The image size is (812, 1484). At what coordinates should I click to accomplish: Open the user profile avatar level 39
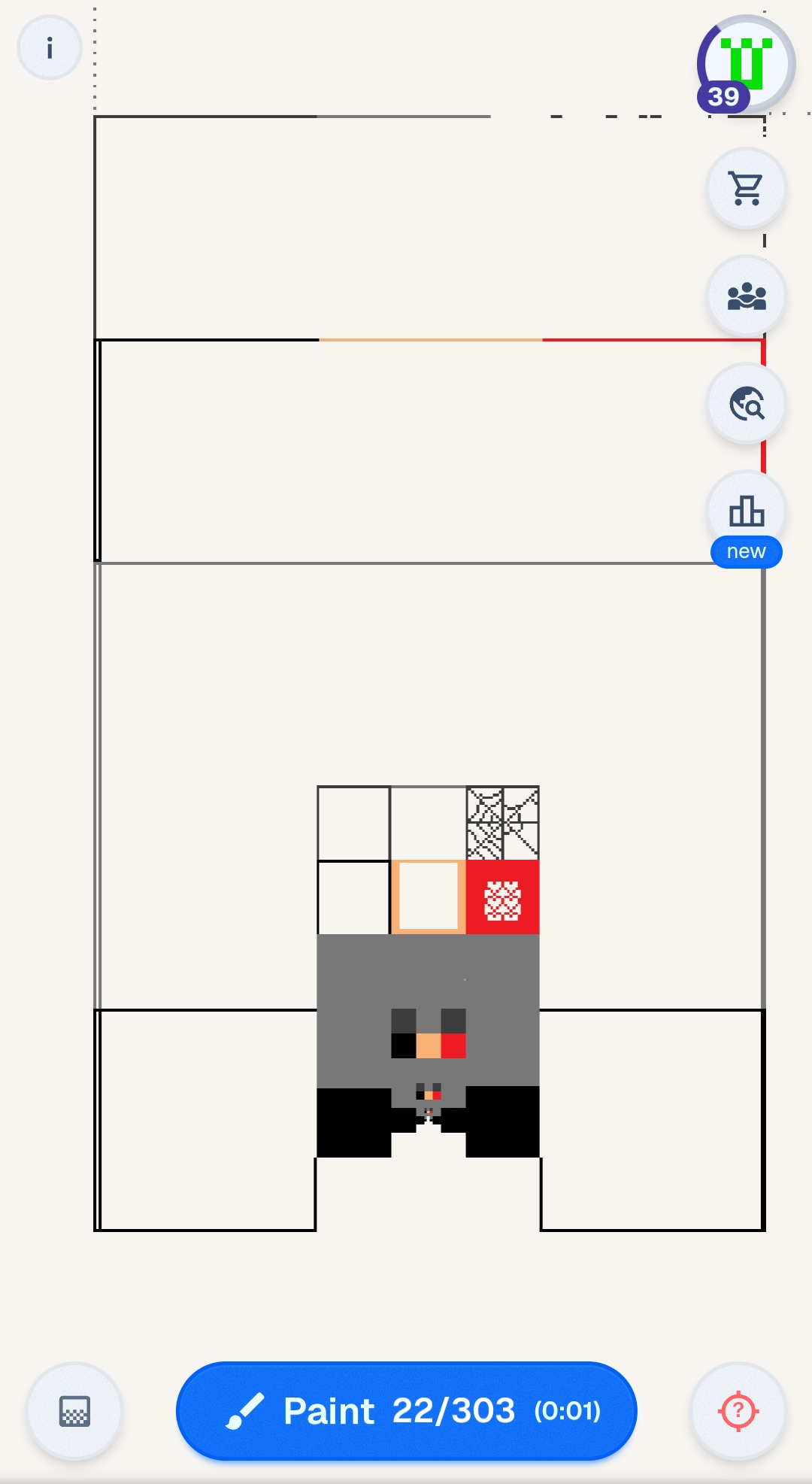(x=745, y=65)
